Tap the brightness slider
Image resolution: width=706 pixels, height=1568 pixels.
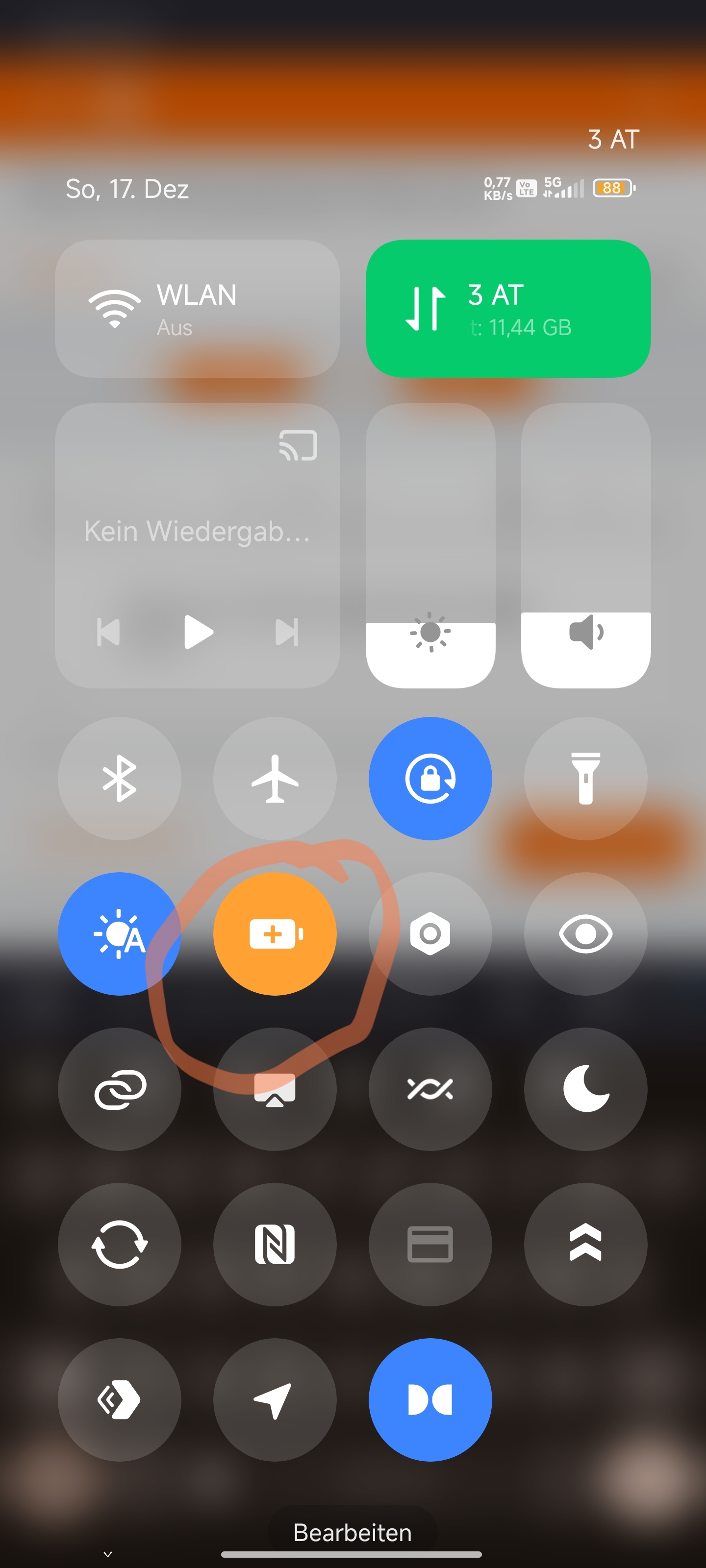[x=430, y=545]
